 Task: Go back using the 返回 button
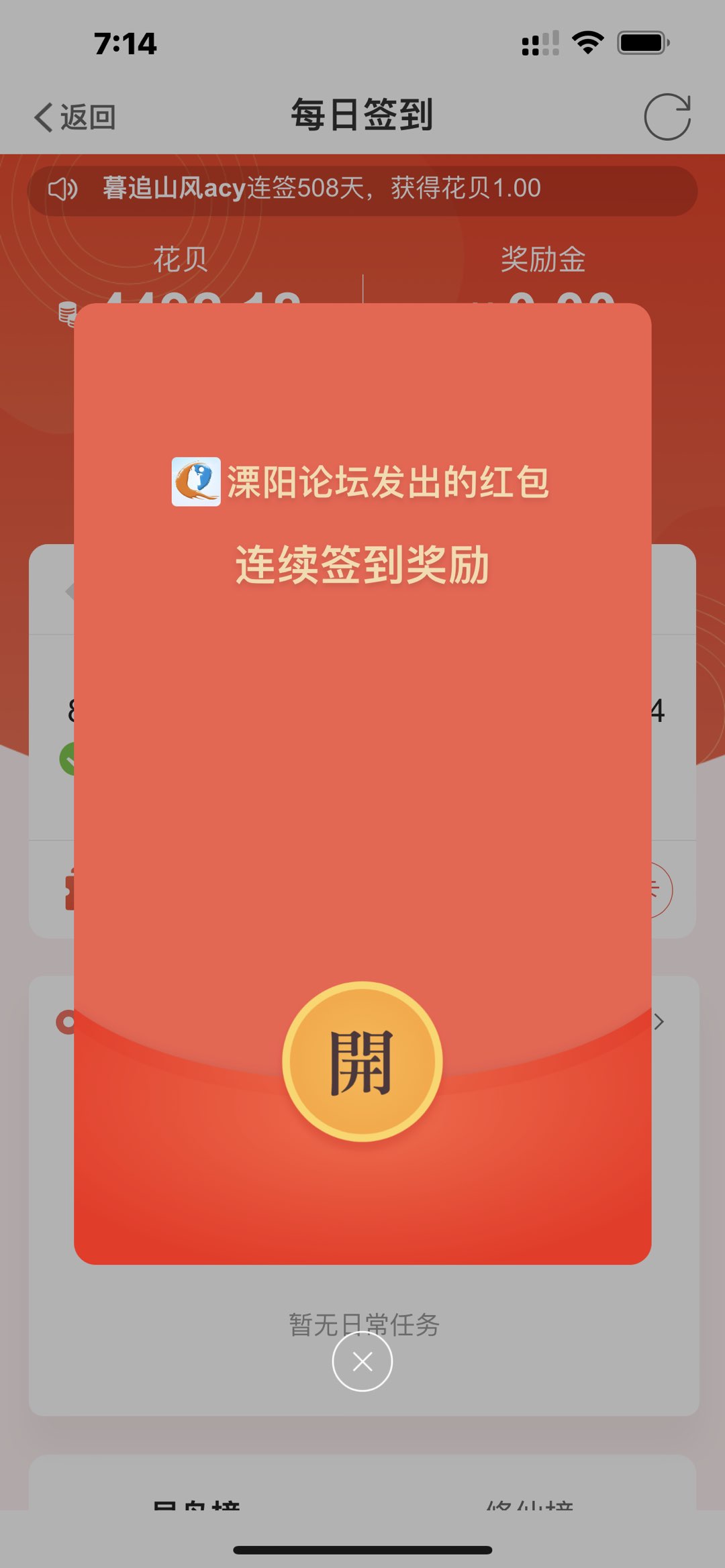[75, 117]
